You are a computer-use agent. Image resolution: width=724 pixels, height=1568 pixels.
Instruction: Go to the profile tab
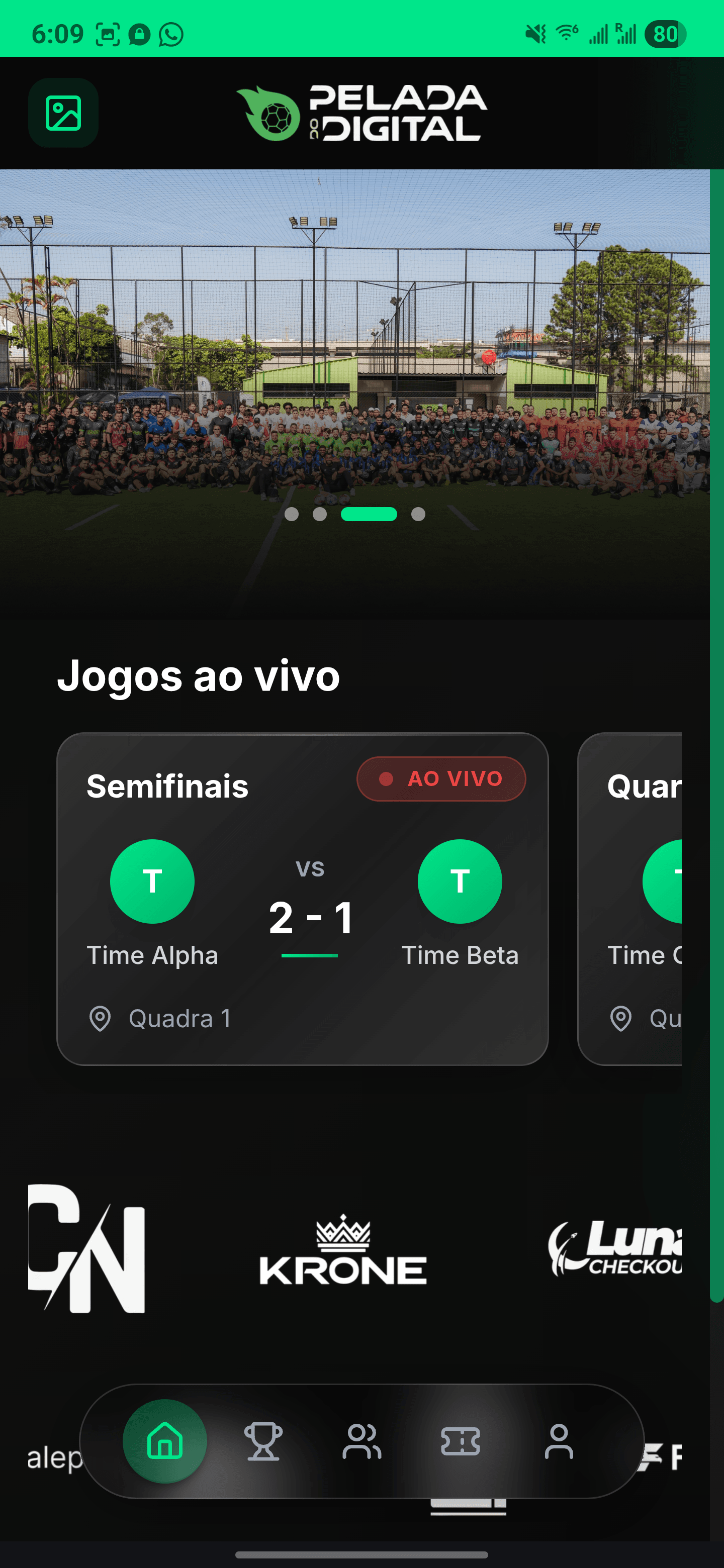coord(559,1441)
